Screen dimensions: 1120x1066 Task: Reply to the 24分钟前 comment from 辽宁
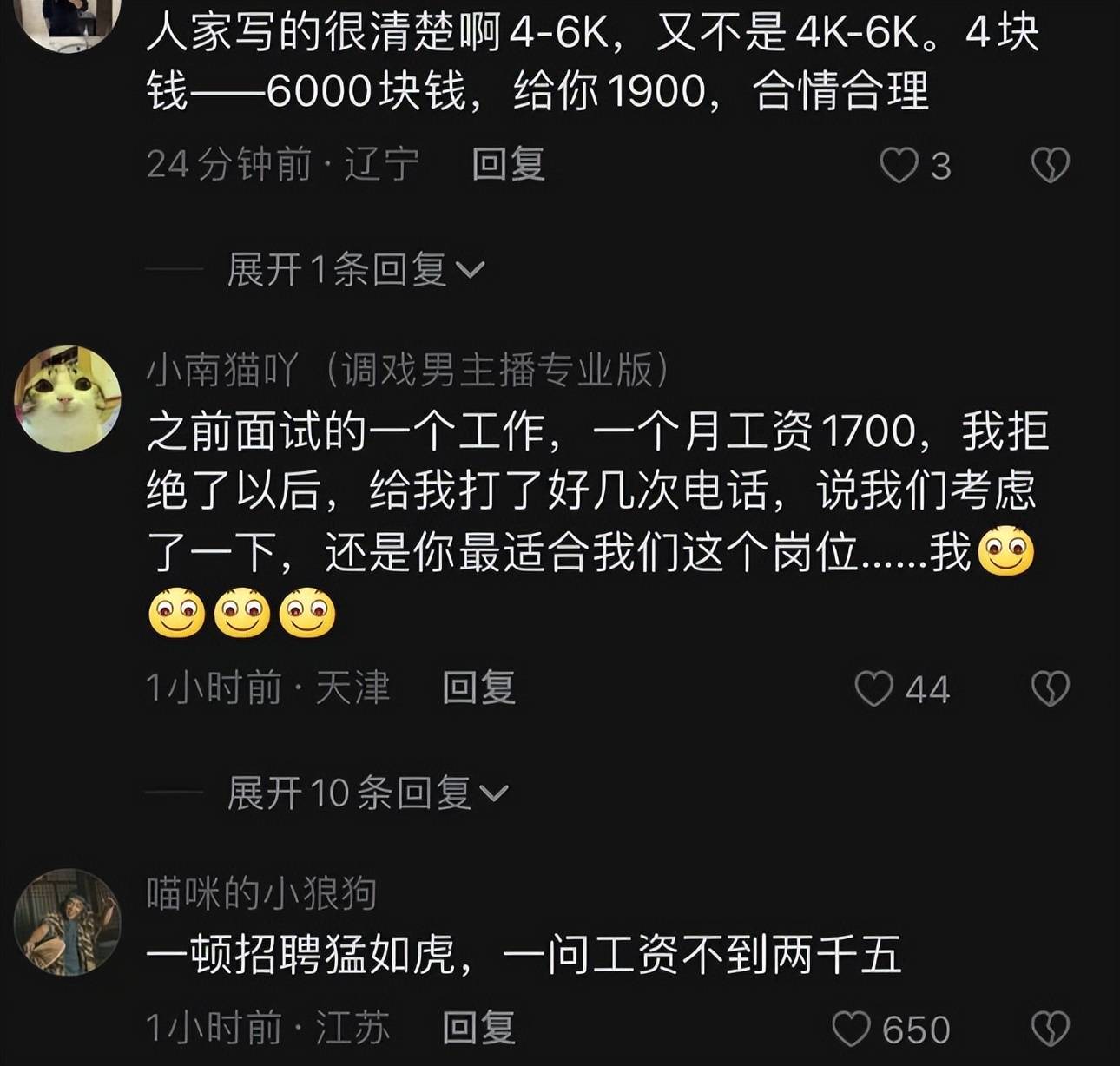coord(508,164)
